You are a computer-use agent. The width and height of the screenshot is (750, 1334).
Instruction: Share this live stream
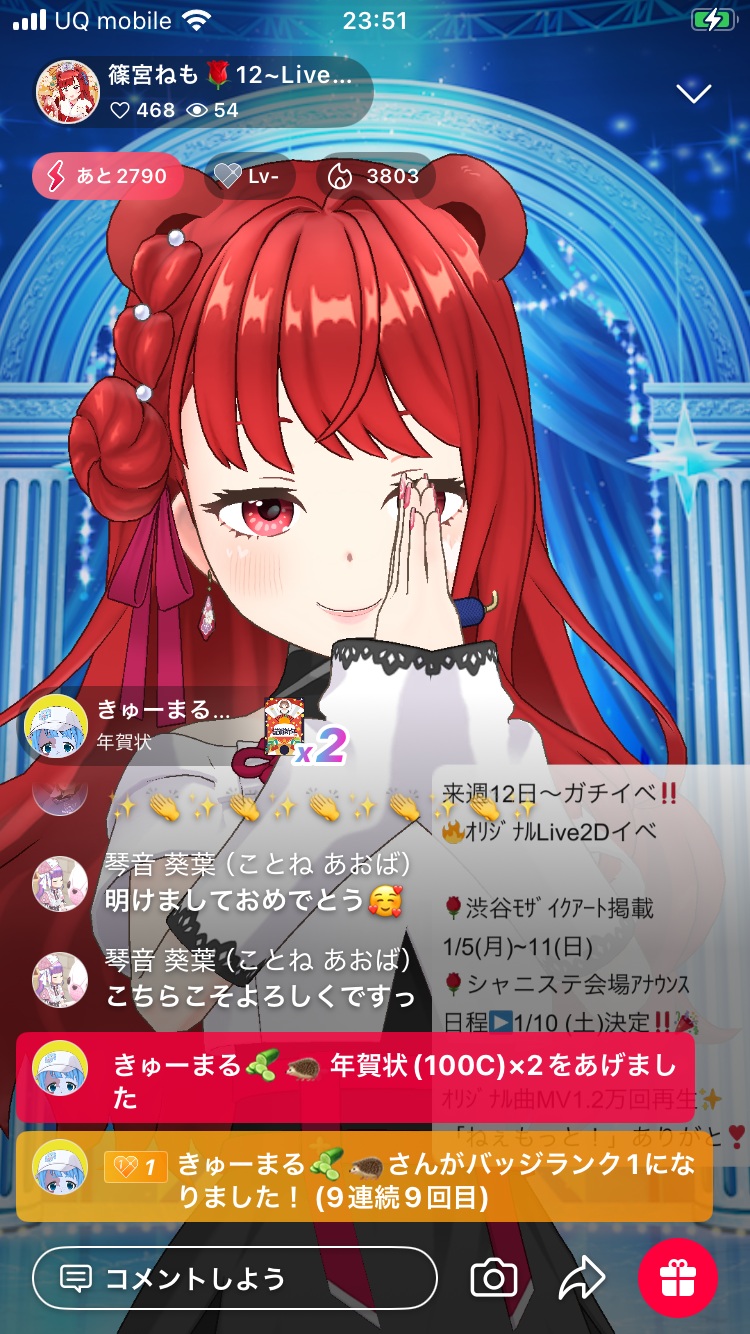coord(582,1277)
